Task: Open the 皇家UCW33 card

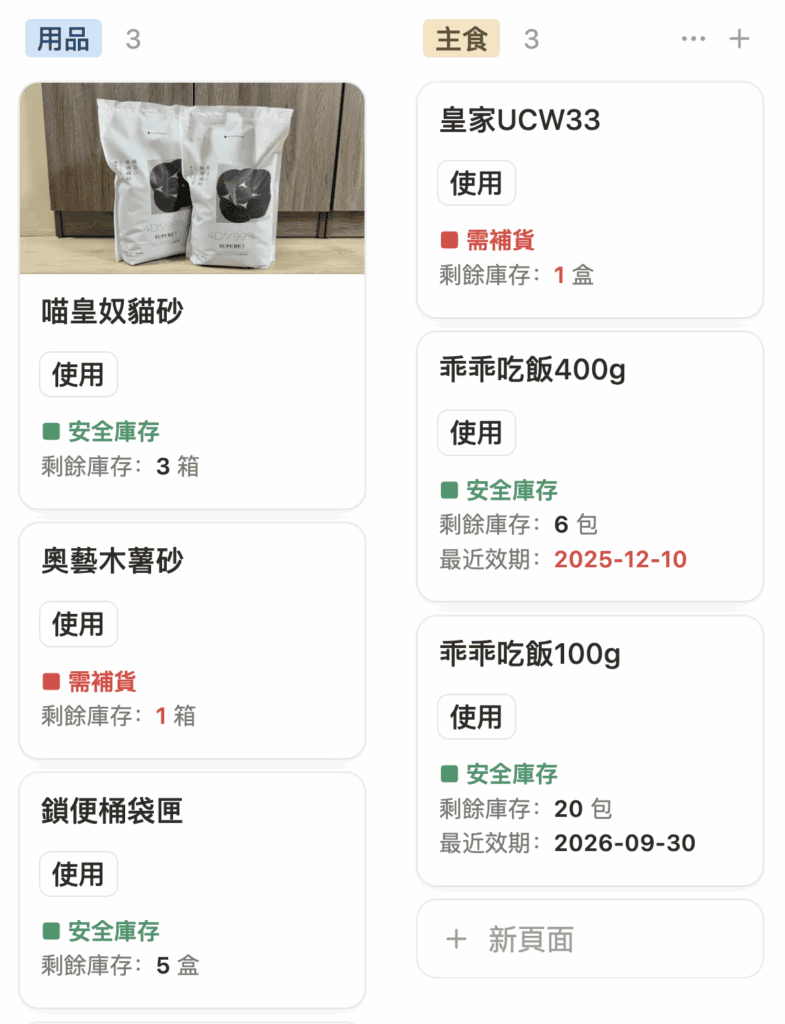Action: [520, 121]
